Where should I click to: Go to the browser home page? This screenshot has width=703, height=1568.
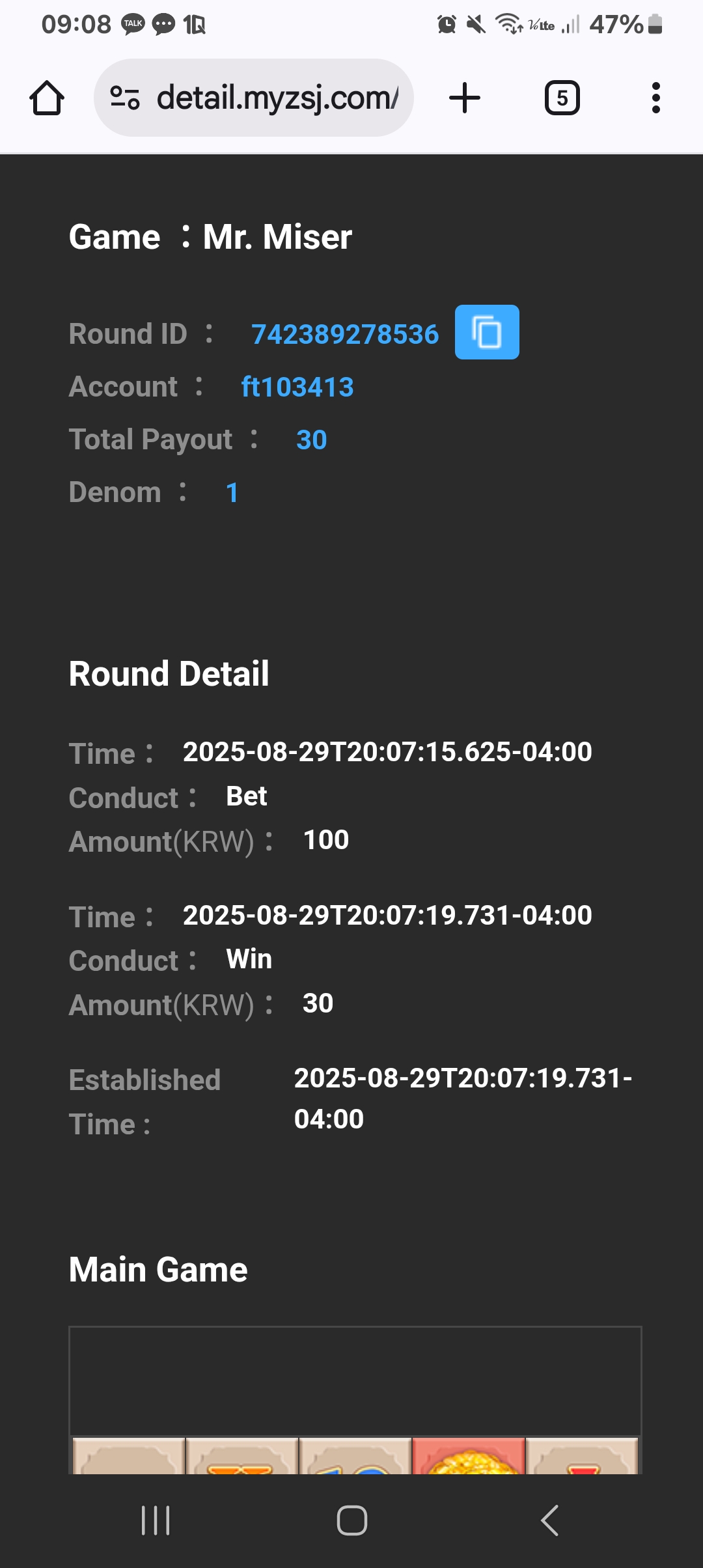pyautogui.click(x=47, y=98)
